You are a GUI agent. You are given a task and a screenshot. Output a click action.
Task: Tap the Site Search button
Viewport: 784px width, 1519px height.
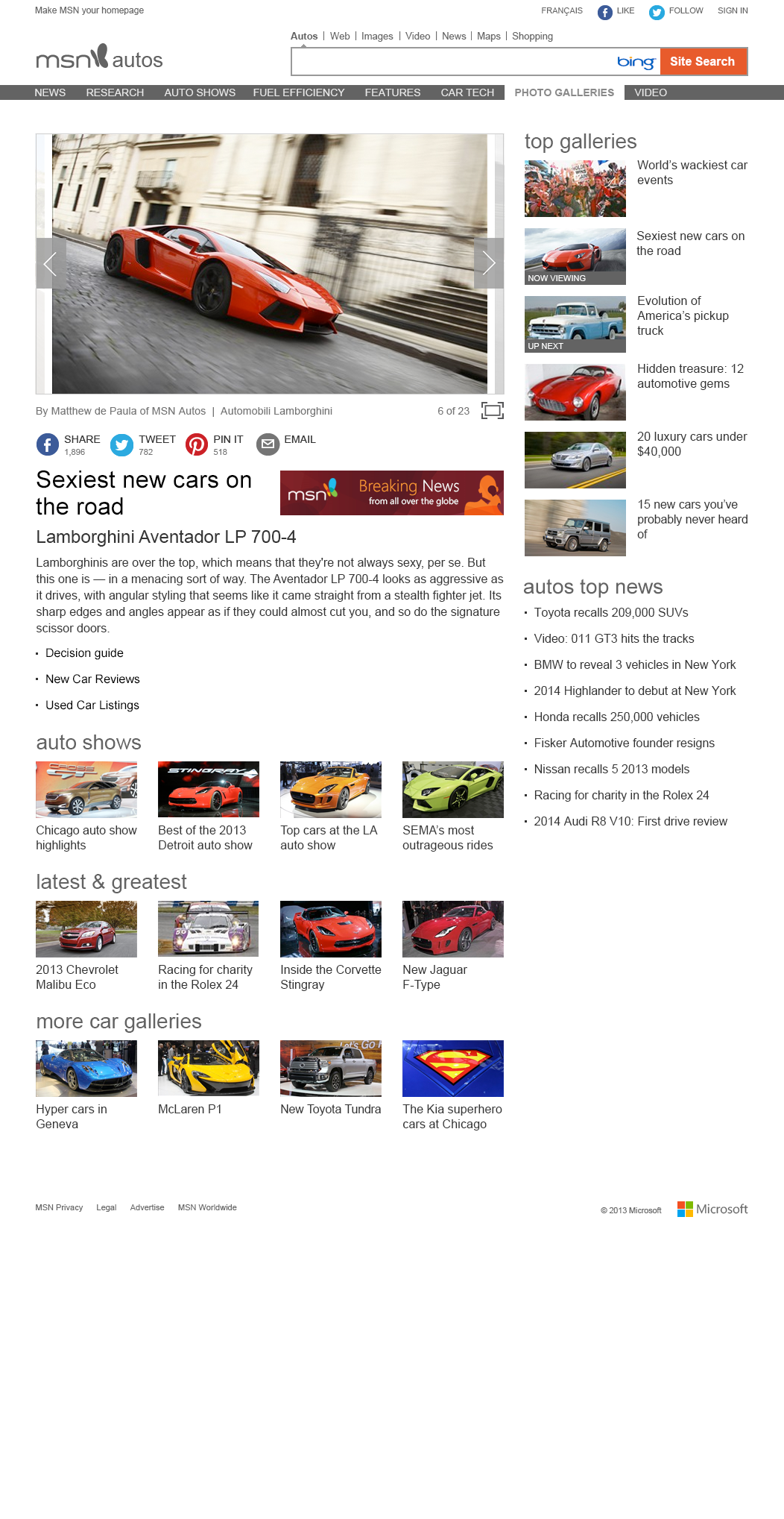pos(702,62)
